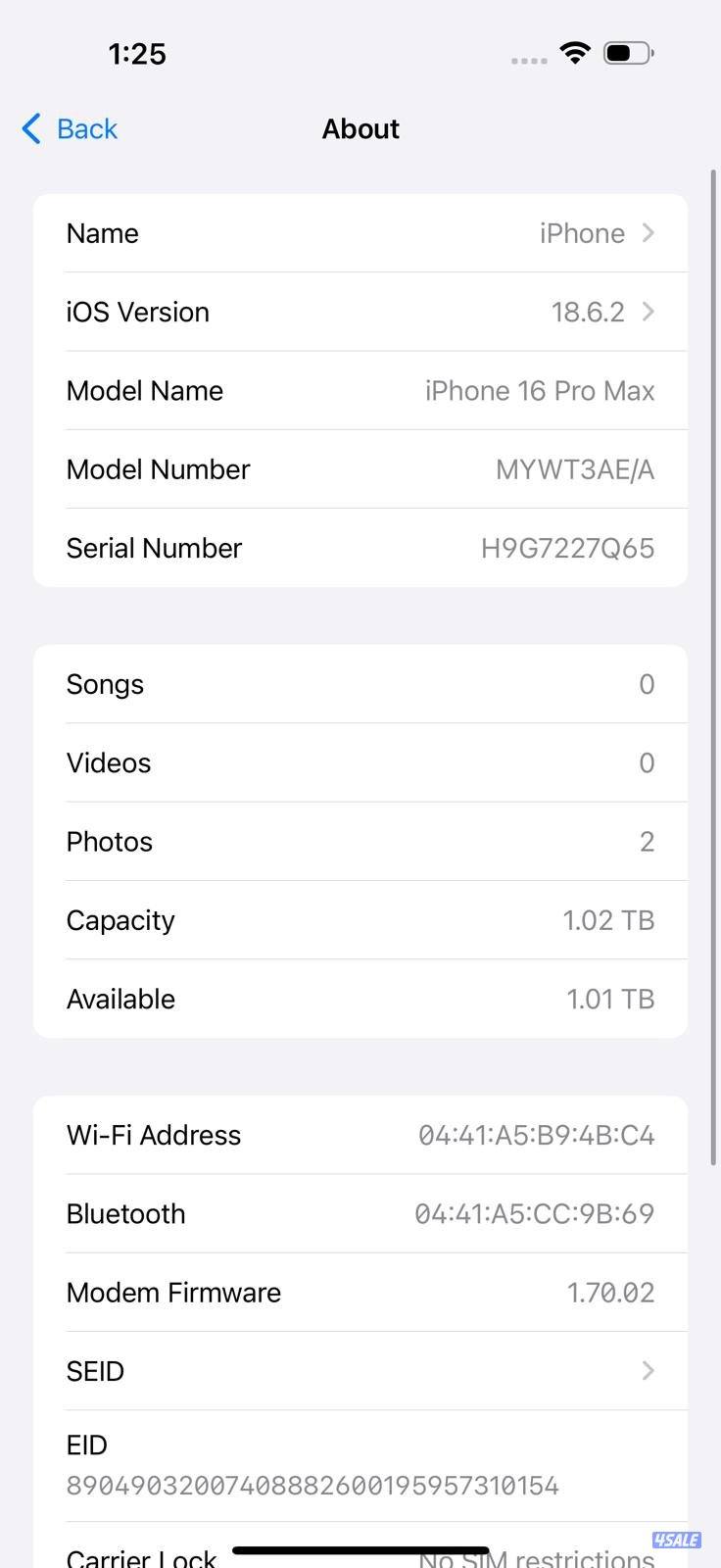The image size is (721, 1568).
Task: Open the Name field chevron
Action: click(x=647, y=233)
